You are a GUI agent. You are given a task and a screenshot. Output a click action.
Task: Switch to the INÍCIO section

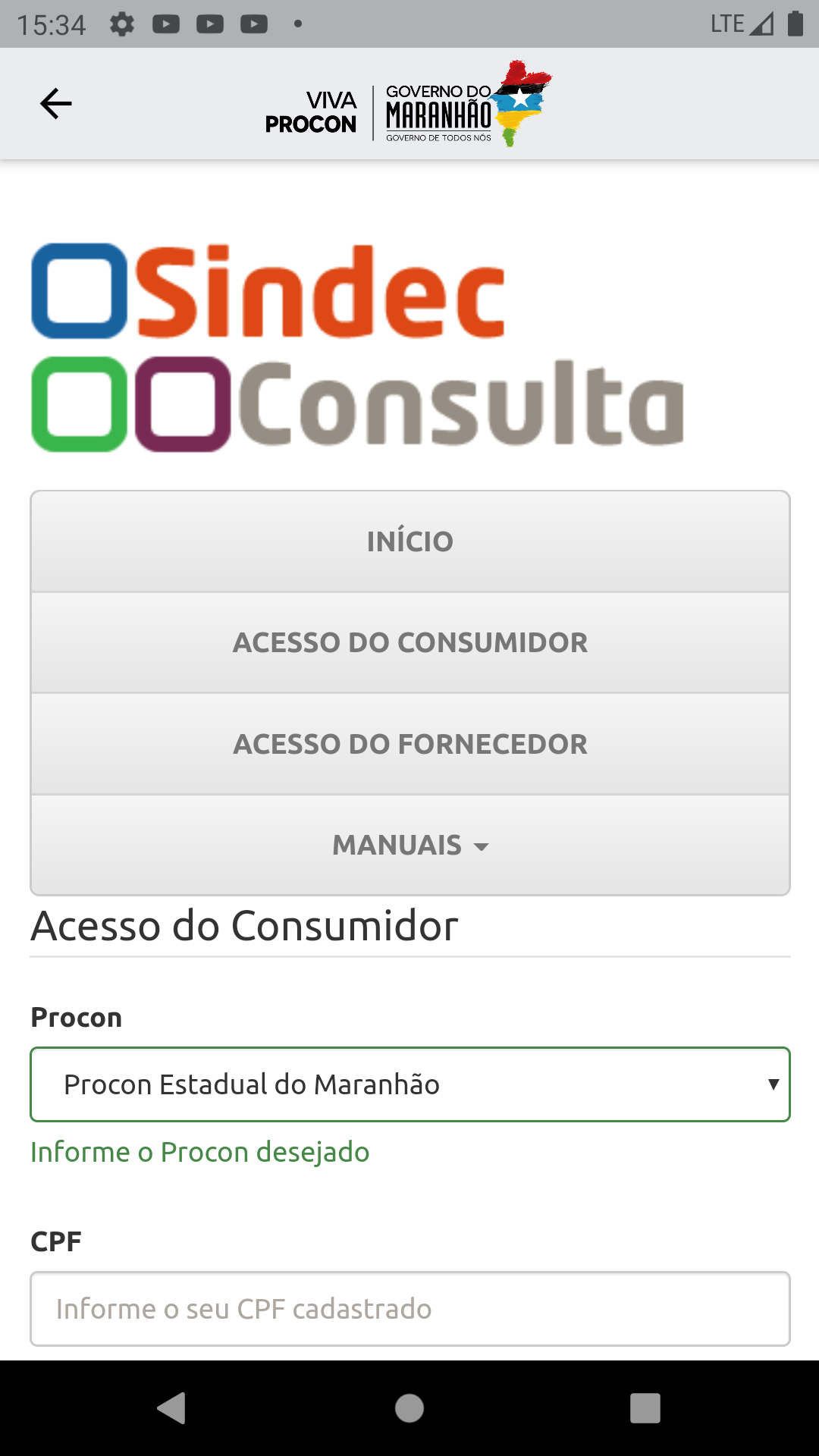[409, 541]
